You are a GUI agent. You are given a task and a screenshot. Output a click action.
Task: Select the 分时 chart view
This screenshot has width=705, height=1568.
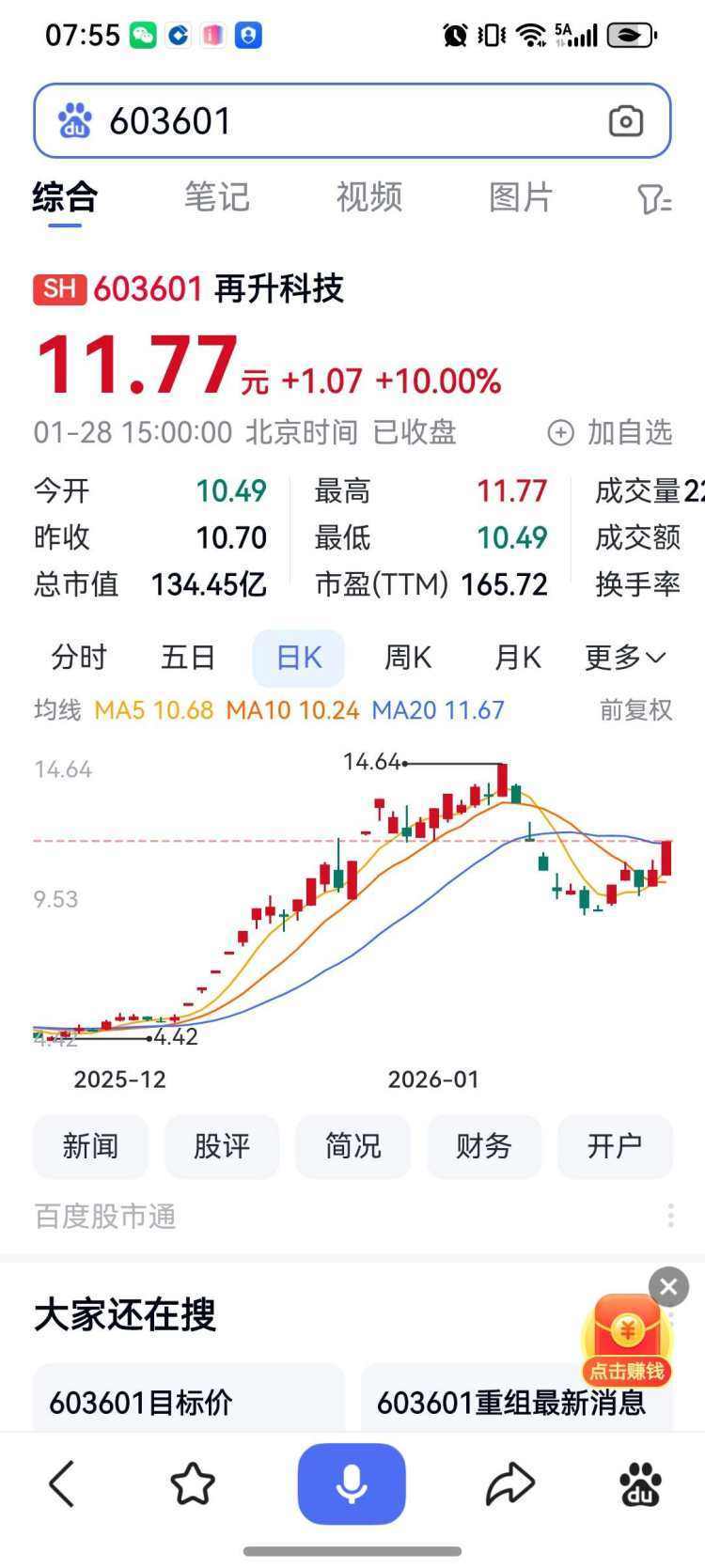pos(79,658)
